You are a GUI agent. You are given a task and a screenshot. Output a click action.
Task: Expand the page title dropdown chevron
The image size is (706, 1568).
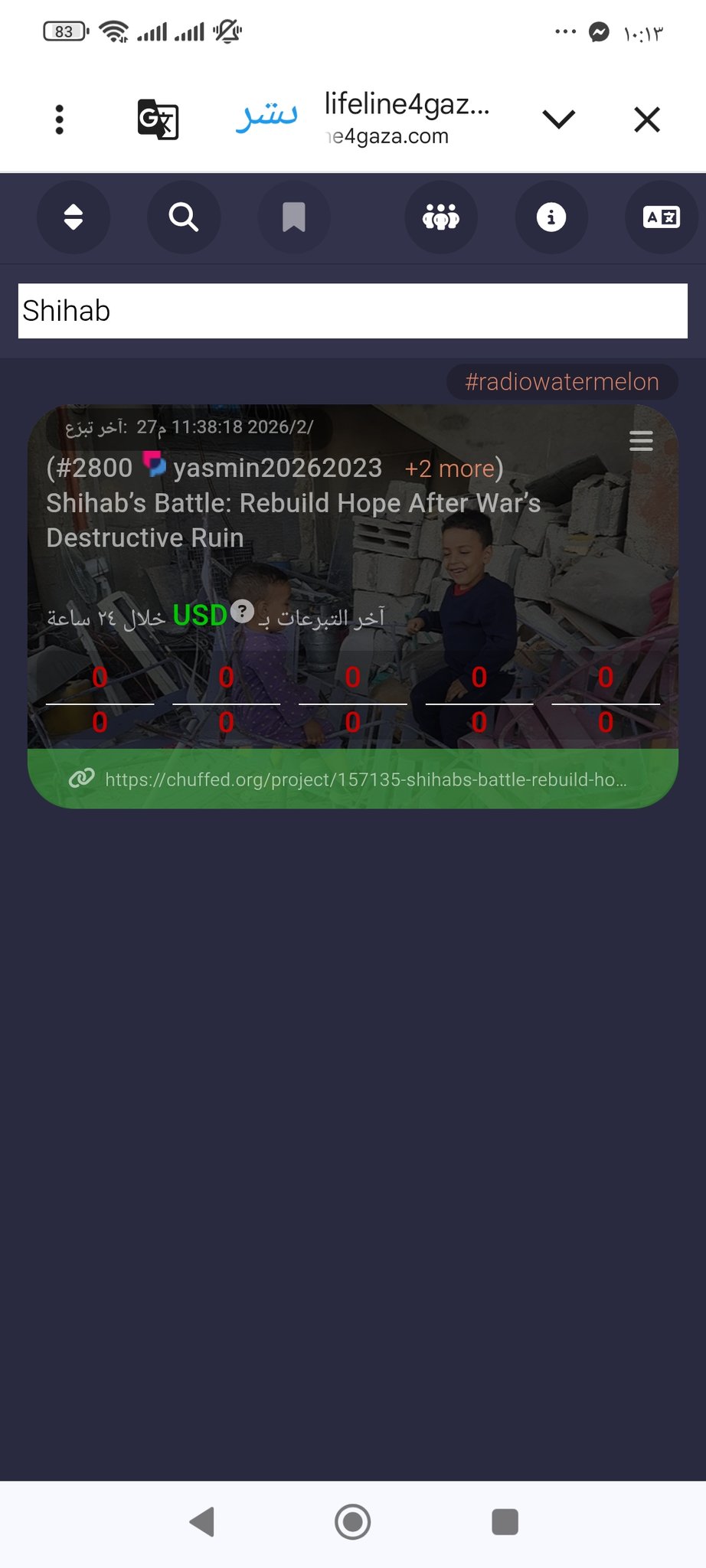click(558, 119)
